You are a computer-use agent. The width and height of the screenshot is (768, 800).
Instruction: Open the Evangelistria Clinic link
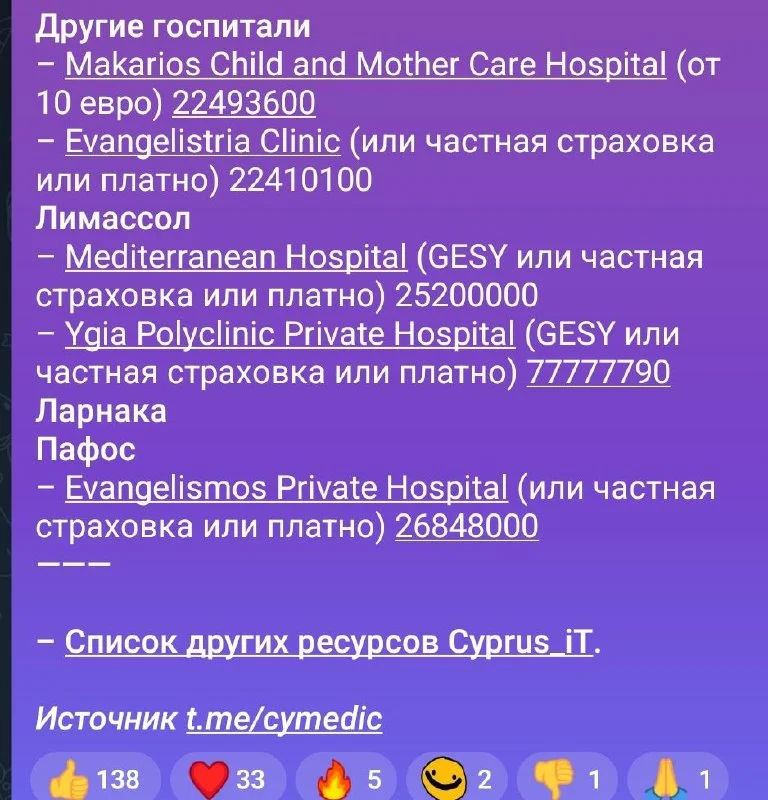202,142
